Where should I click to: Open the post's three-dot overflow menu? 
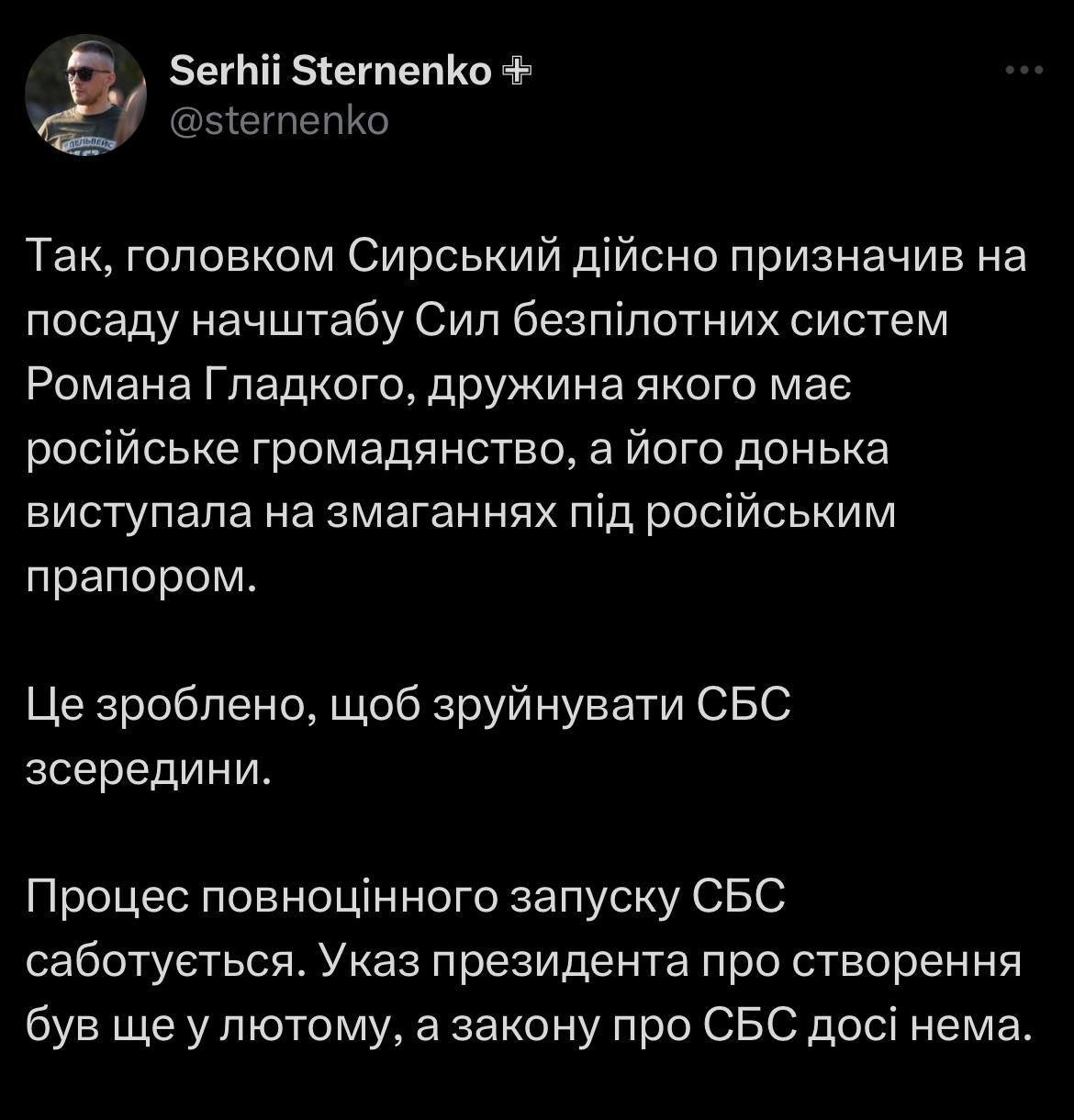click(1024, 71)
